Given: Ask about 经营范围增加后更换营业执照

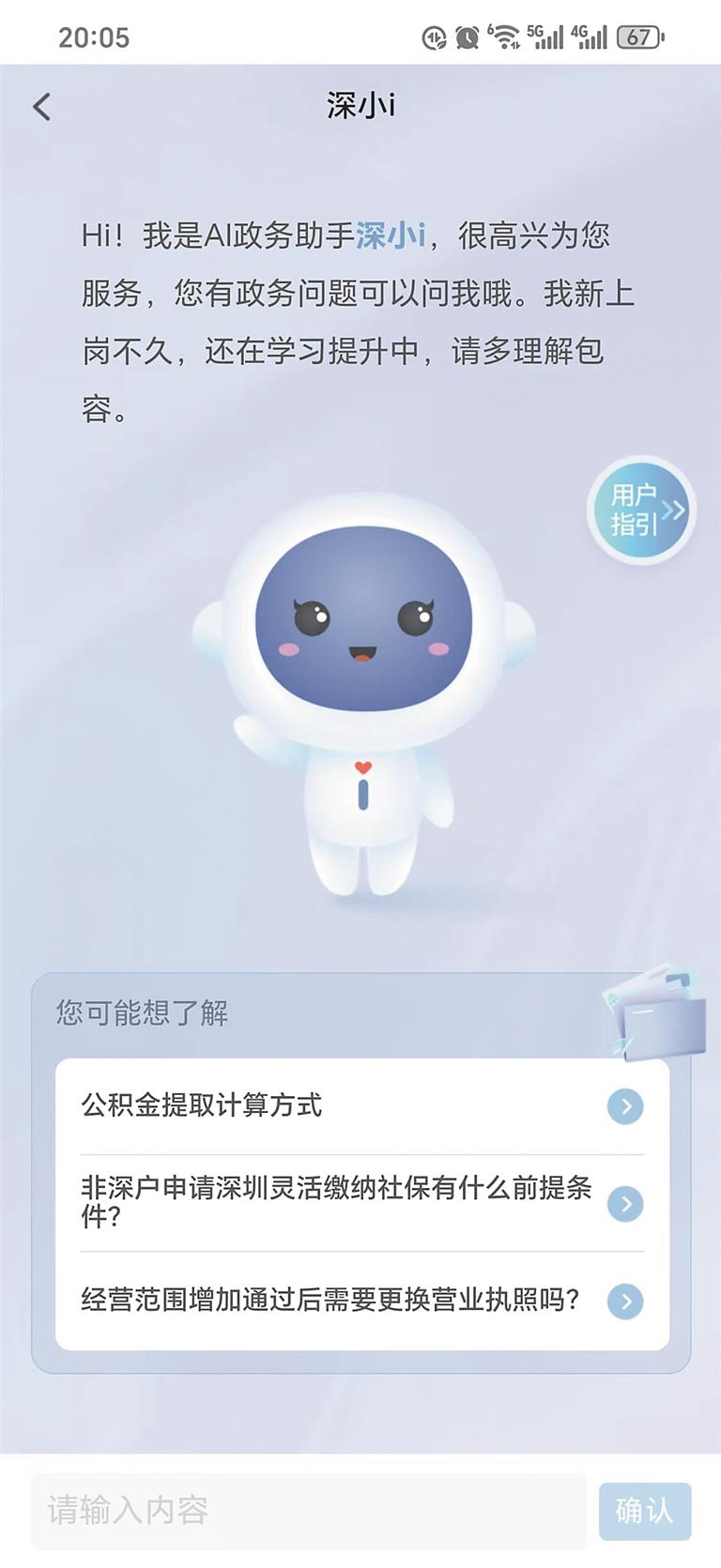Looking at the screenshot, I should 361,1301.
